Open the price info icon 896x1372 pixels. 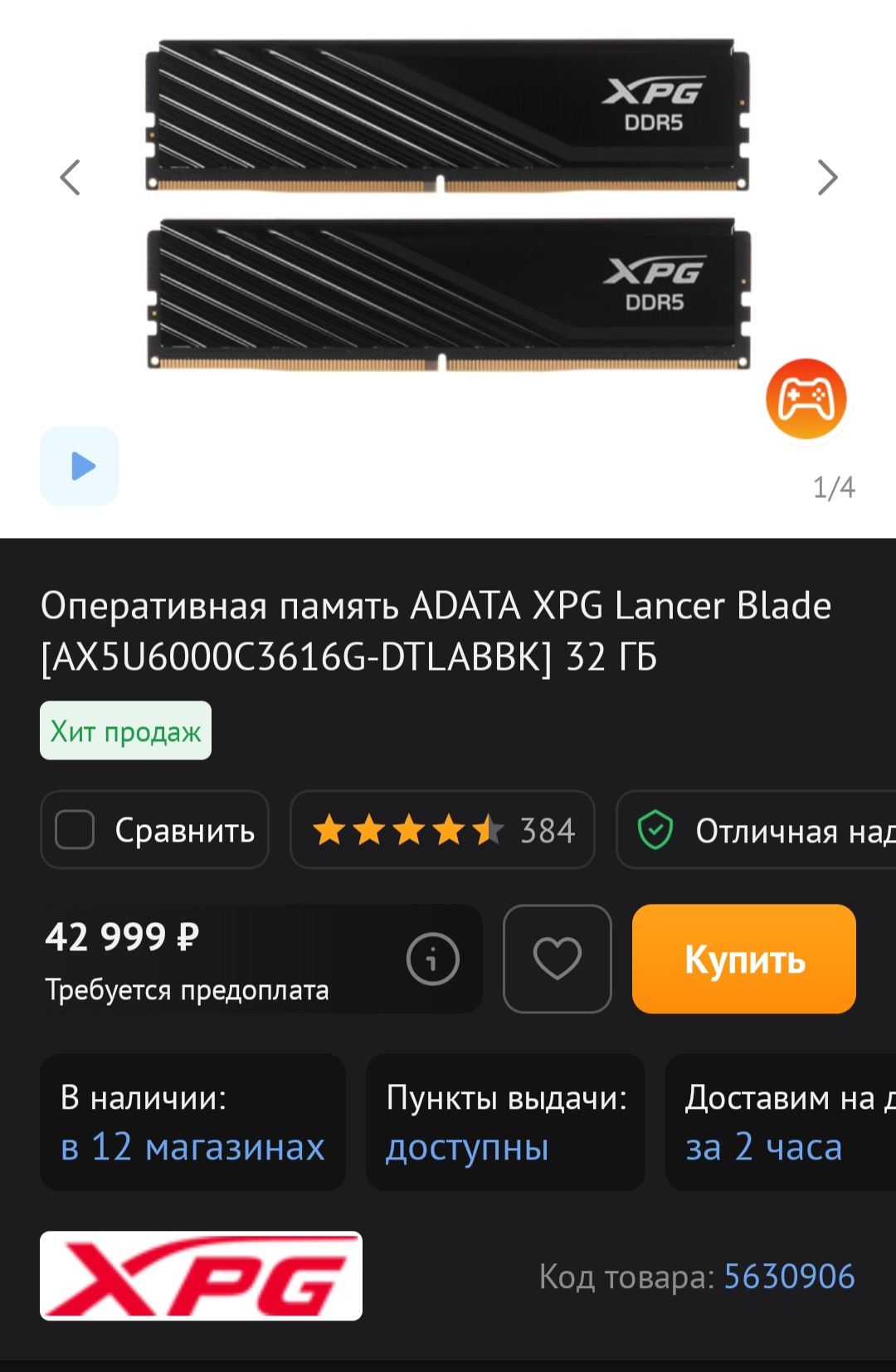click(432, 959)
